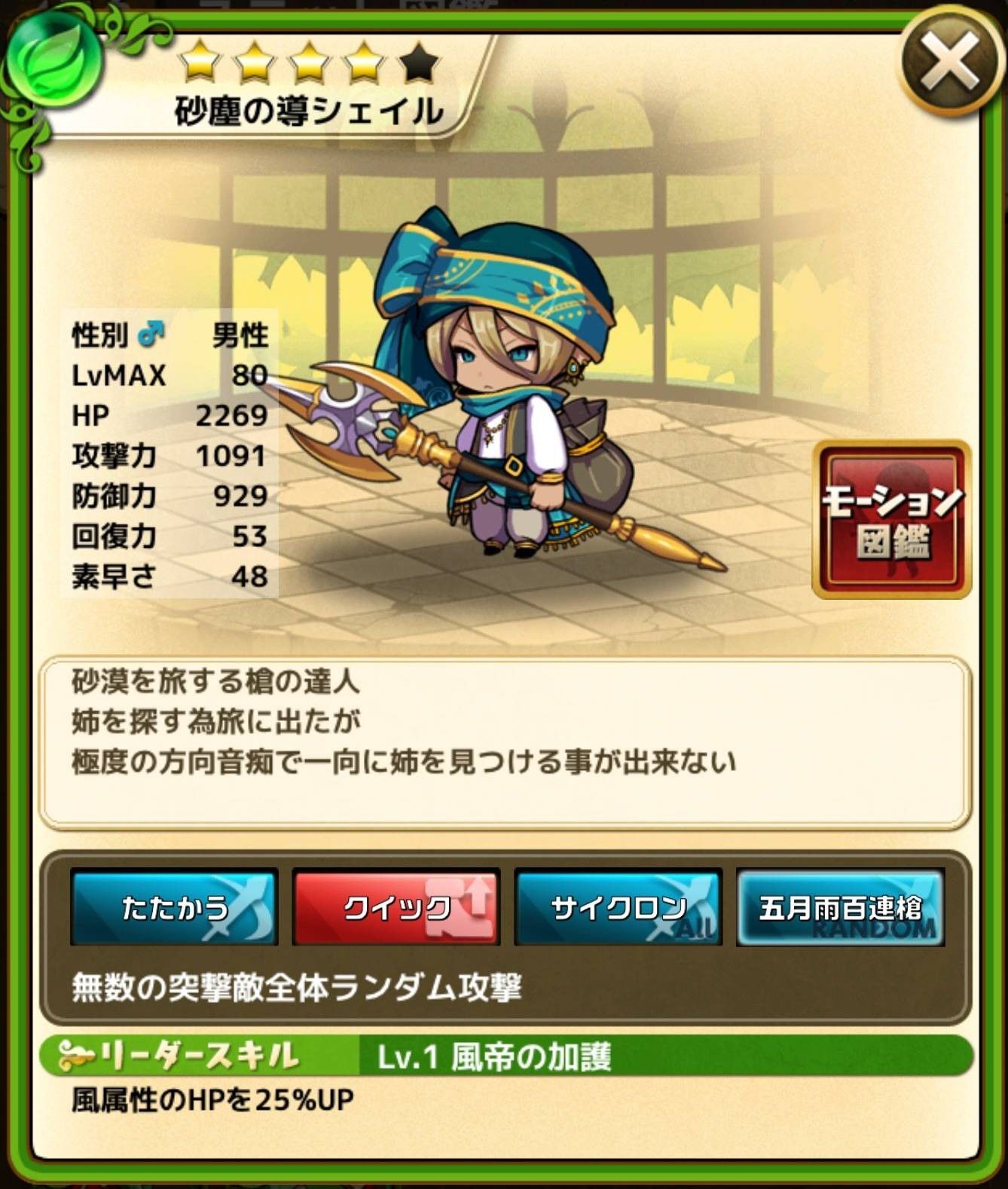Show the サイクロン skill description
The image size is (1008, 1189).
[618, 907]
